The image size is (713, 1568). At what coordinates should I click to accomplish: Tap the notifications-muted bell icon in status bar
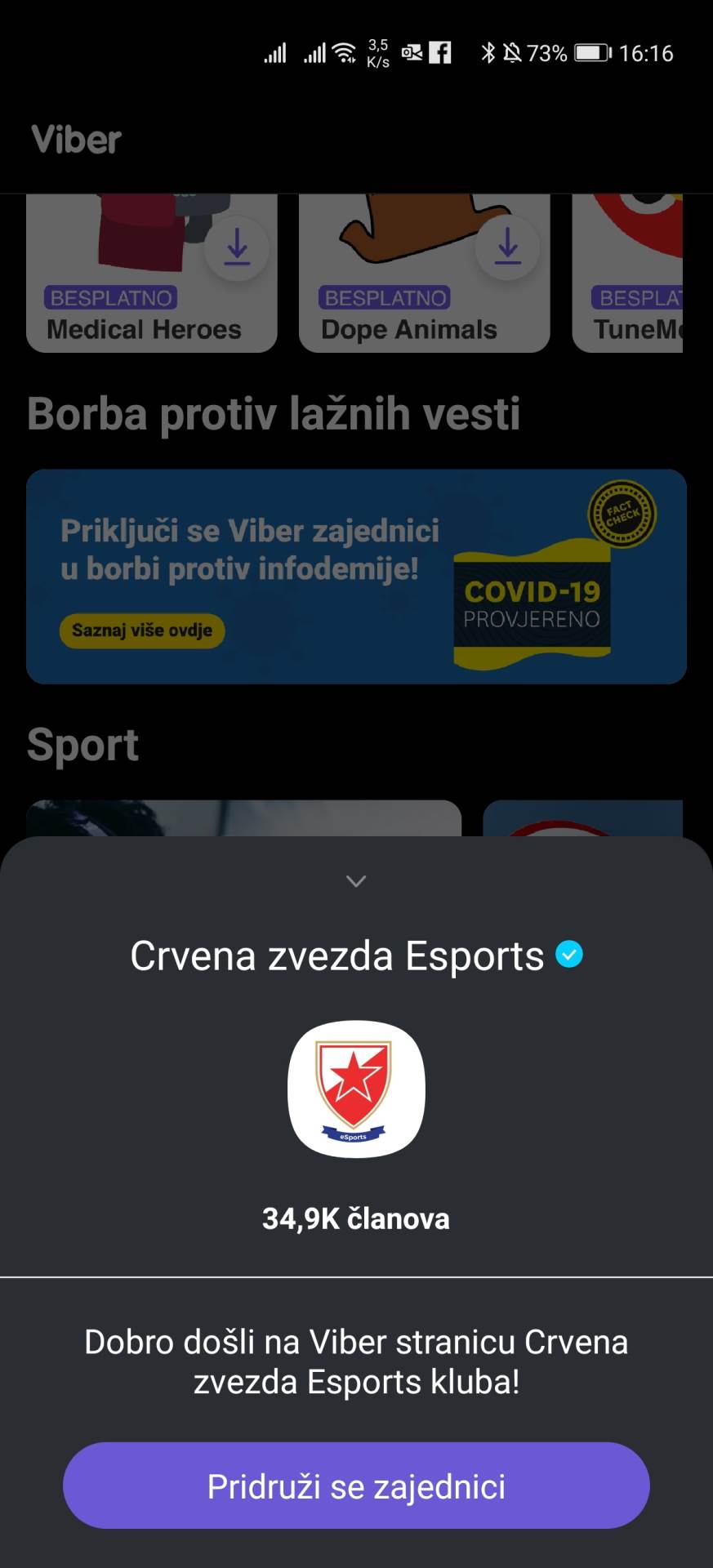(x=515, y=54)
